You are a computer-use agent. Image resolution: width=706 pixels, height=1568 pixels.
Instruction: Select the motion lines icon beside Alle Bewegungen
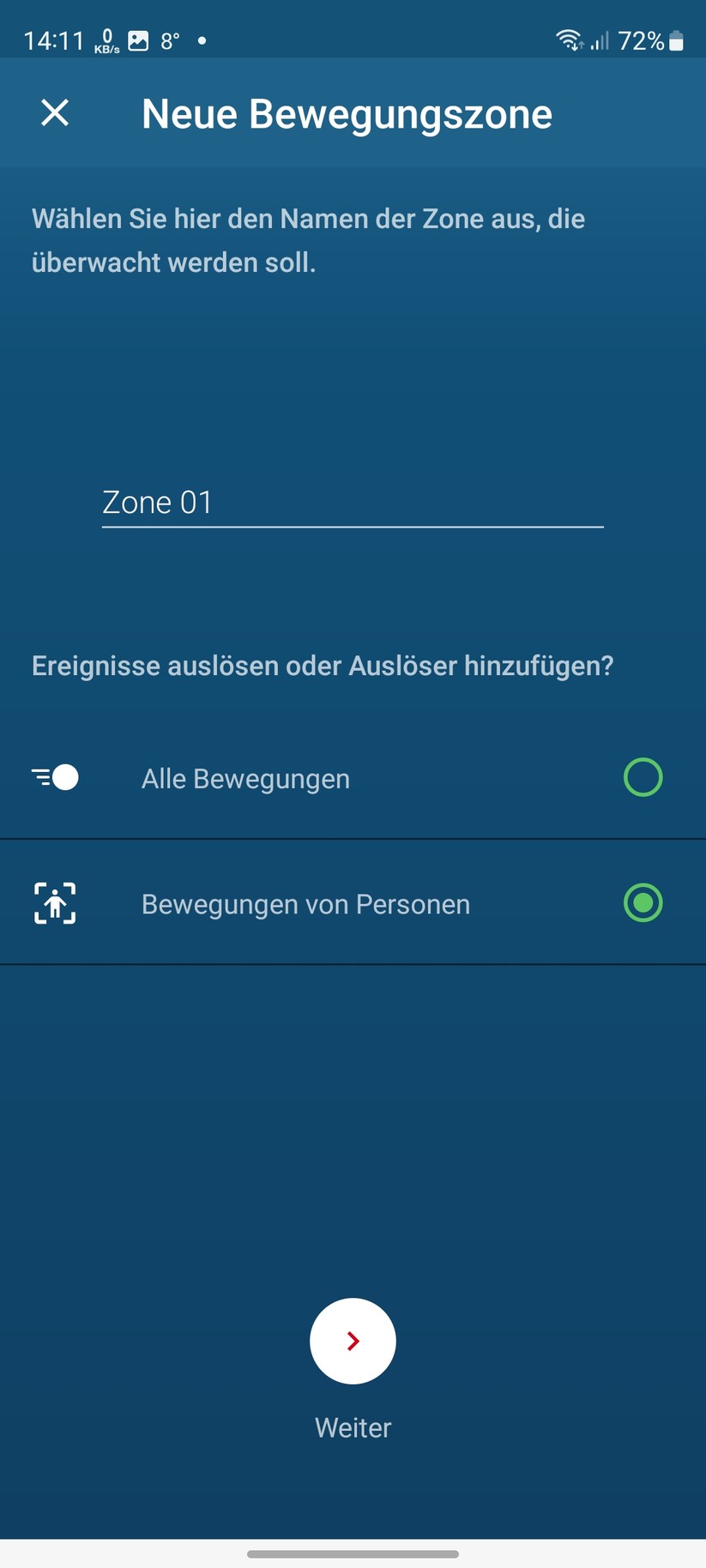[55, 777]
